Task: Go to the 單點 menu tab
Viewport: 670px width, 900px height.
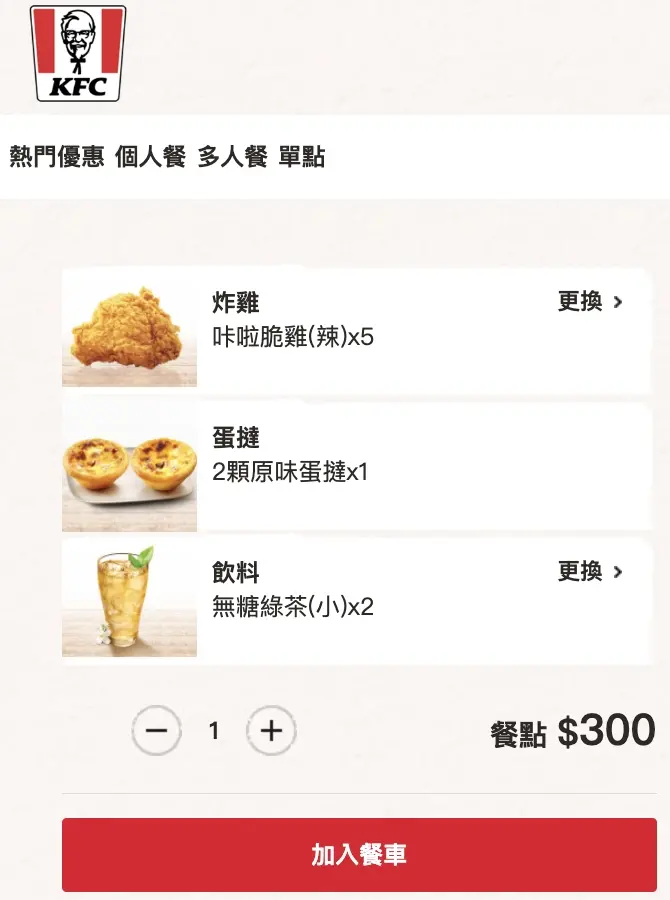Action: coord(302,157)
